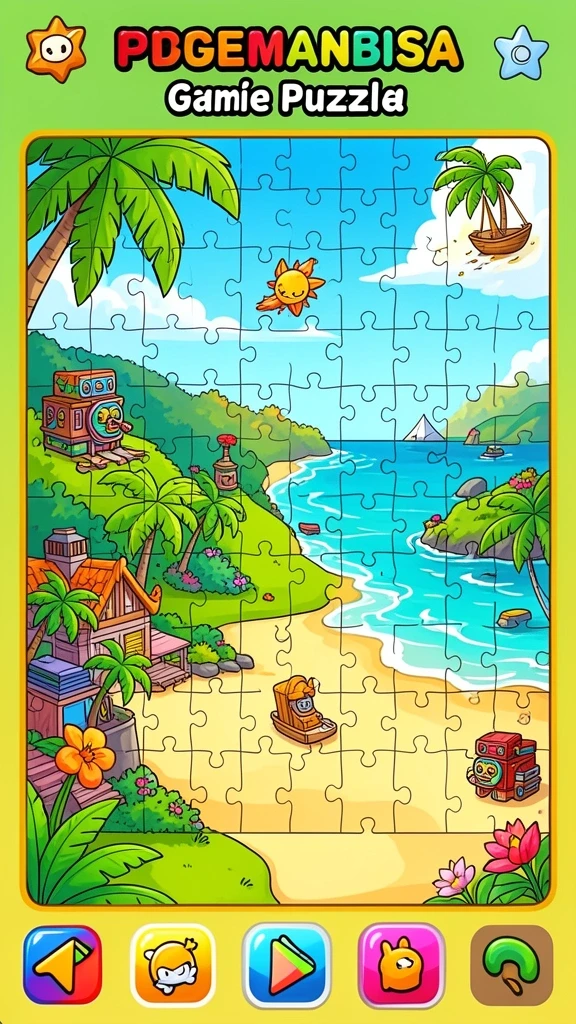This screenshot has width=576, height=1024.
Task: Select the pink creature button
Action: 401,965
